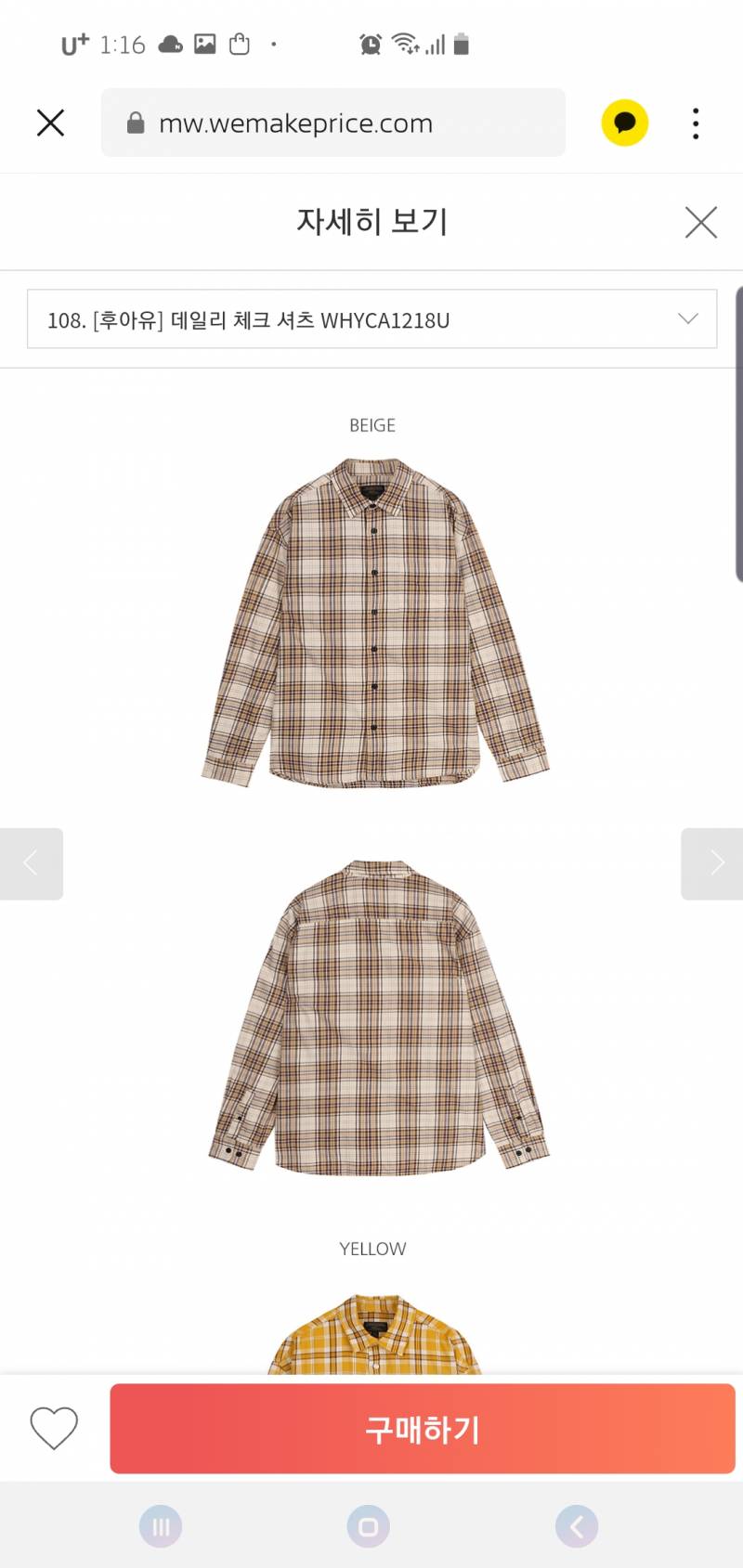This screenshot has height=1568, width=743.
Task: Go back using the system back button
Action: (x=576, y=1526)
